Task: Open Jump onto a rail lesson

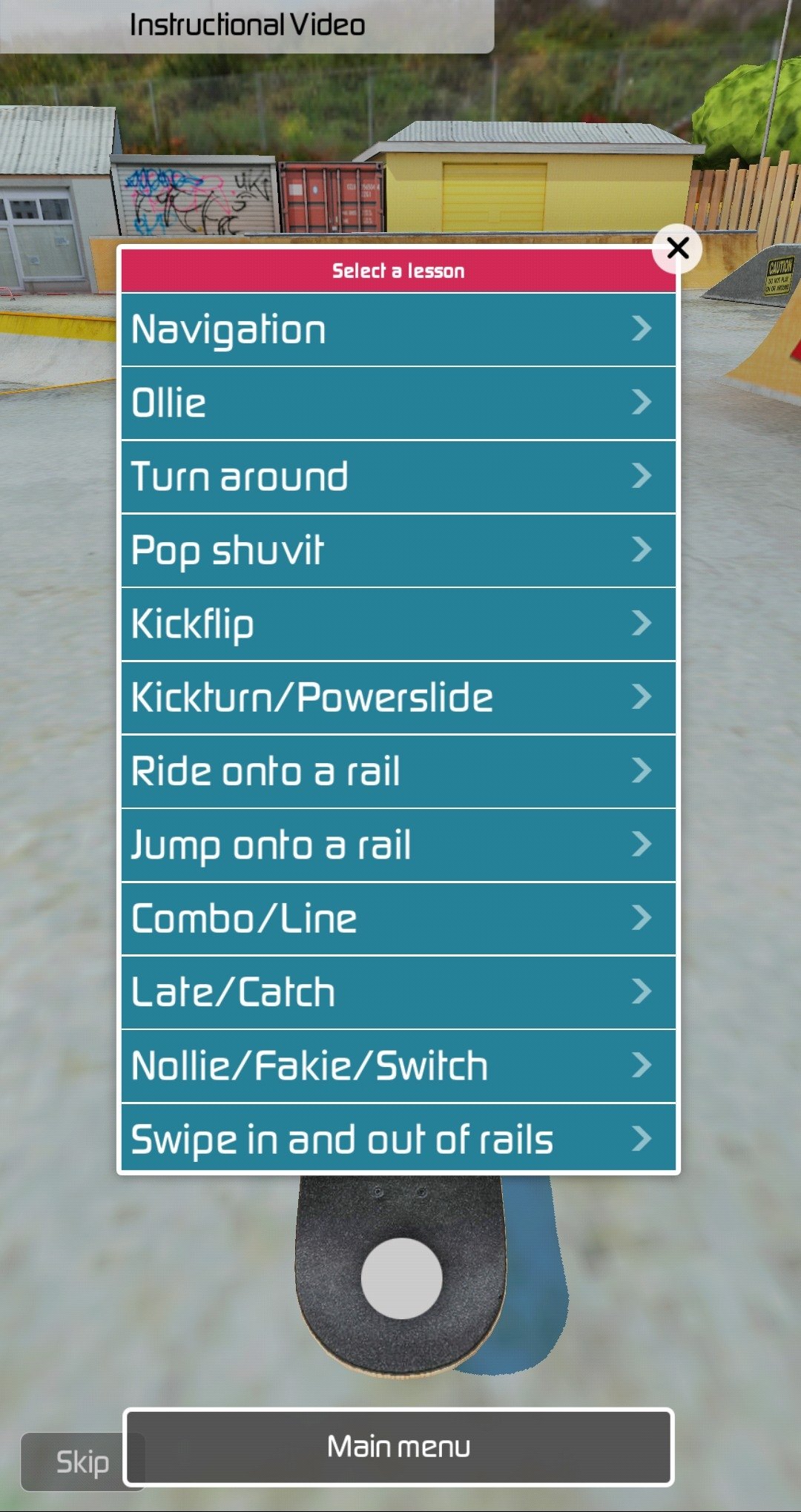Action: 398,845
